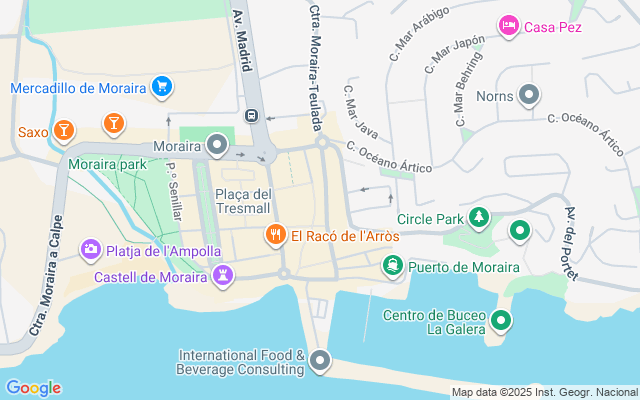The image size is (640, 400).
Task: Select the Mercadillo de Moraira shopping pin
Action: [162, 87]
